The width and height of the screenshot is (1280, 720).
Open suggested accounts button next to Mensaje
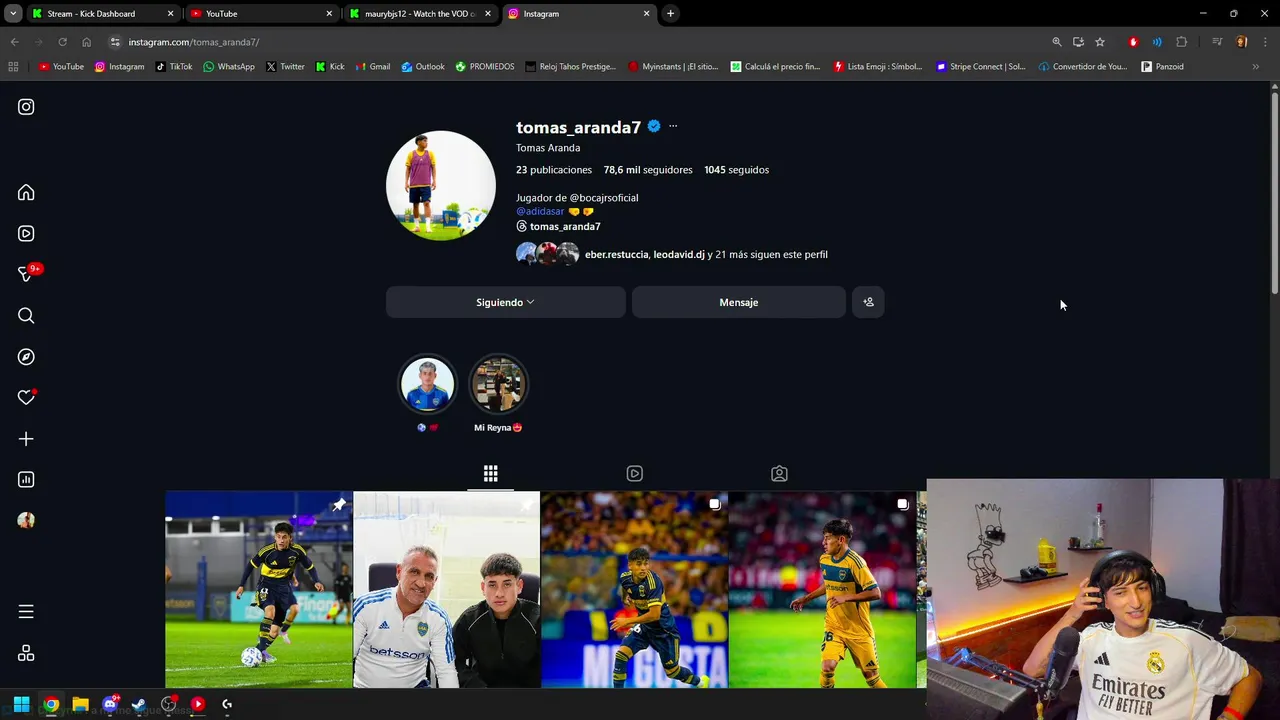tap(868, 302)
